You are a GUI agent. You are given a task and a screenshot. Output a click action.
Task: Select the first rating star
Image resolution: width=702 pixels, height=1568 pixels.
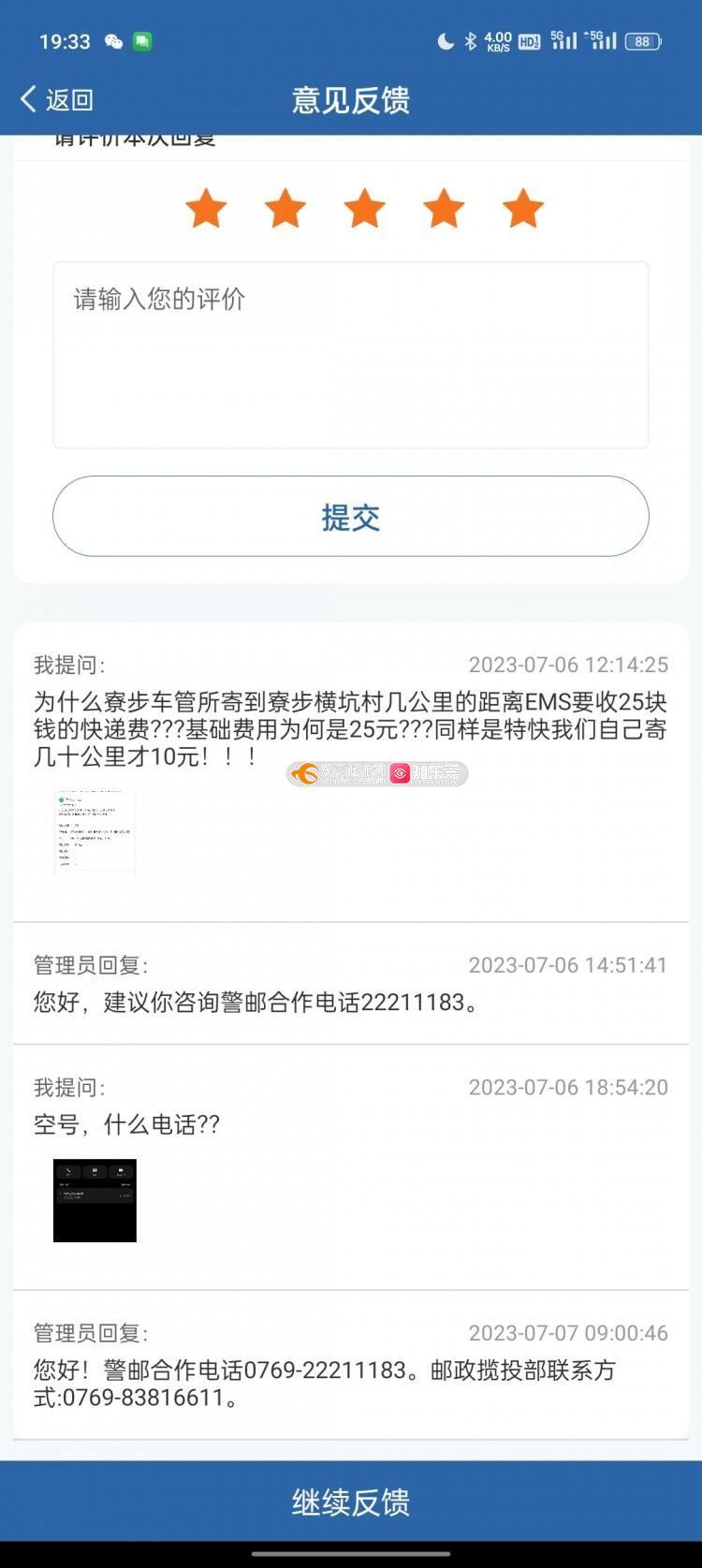206,208
